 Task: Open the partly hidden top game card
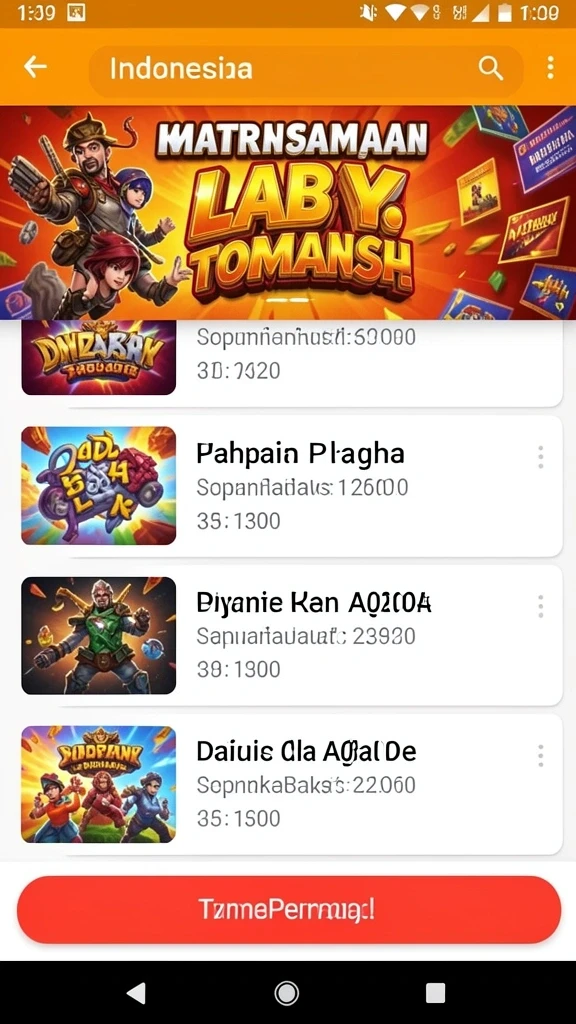[x=291, y=362]
